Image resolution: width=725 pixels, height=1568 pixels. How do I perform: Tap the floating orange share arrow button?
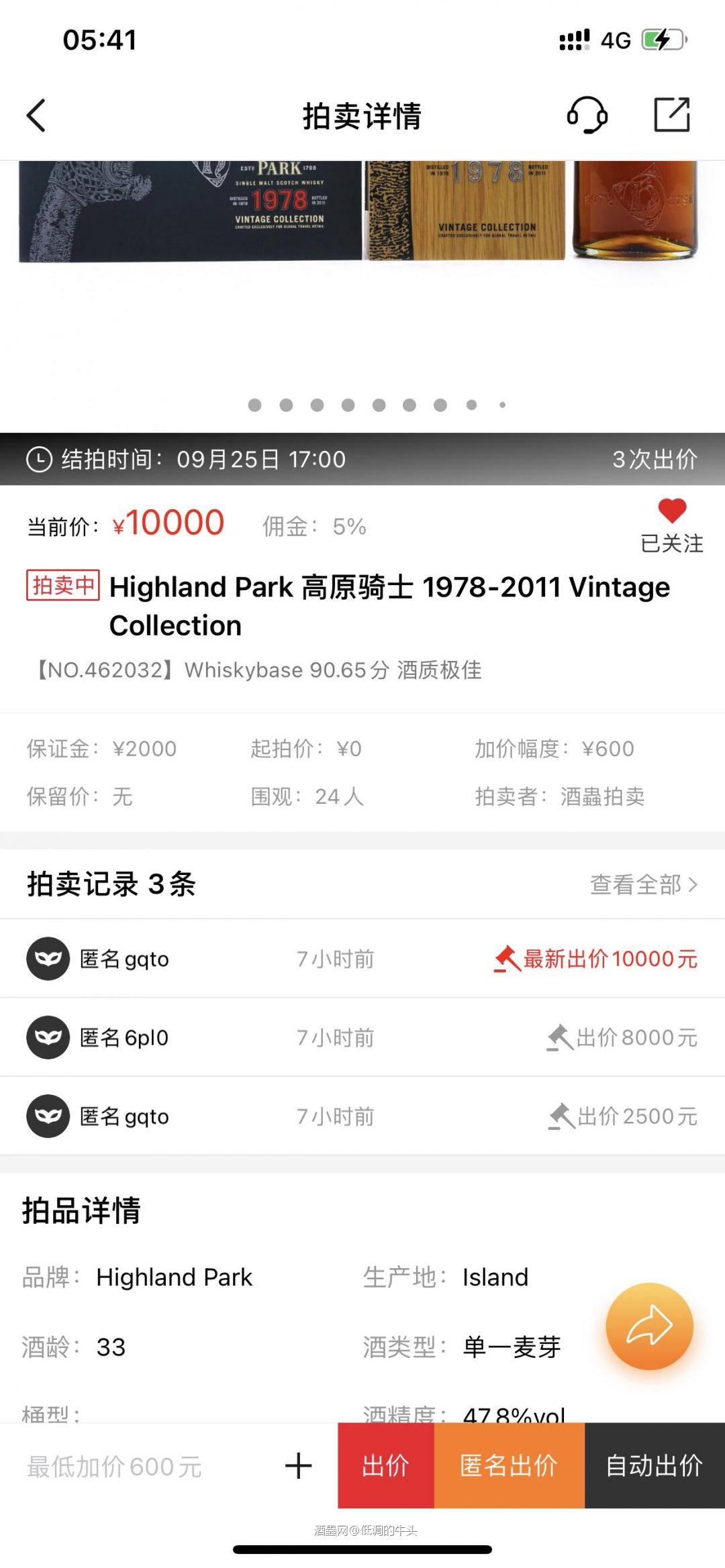(650, 1325)
